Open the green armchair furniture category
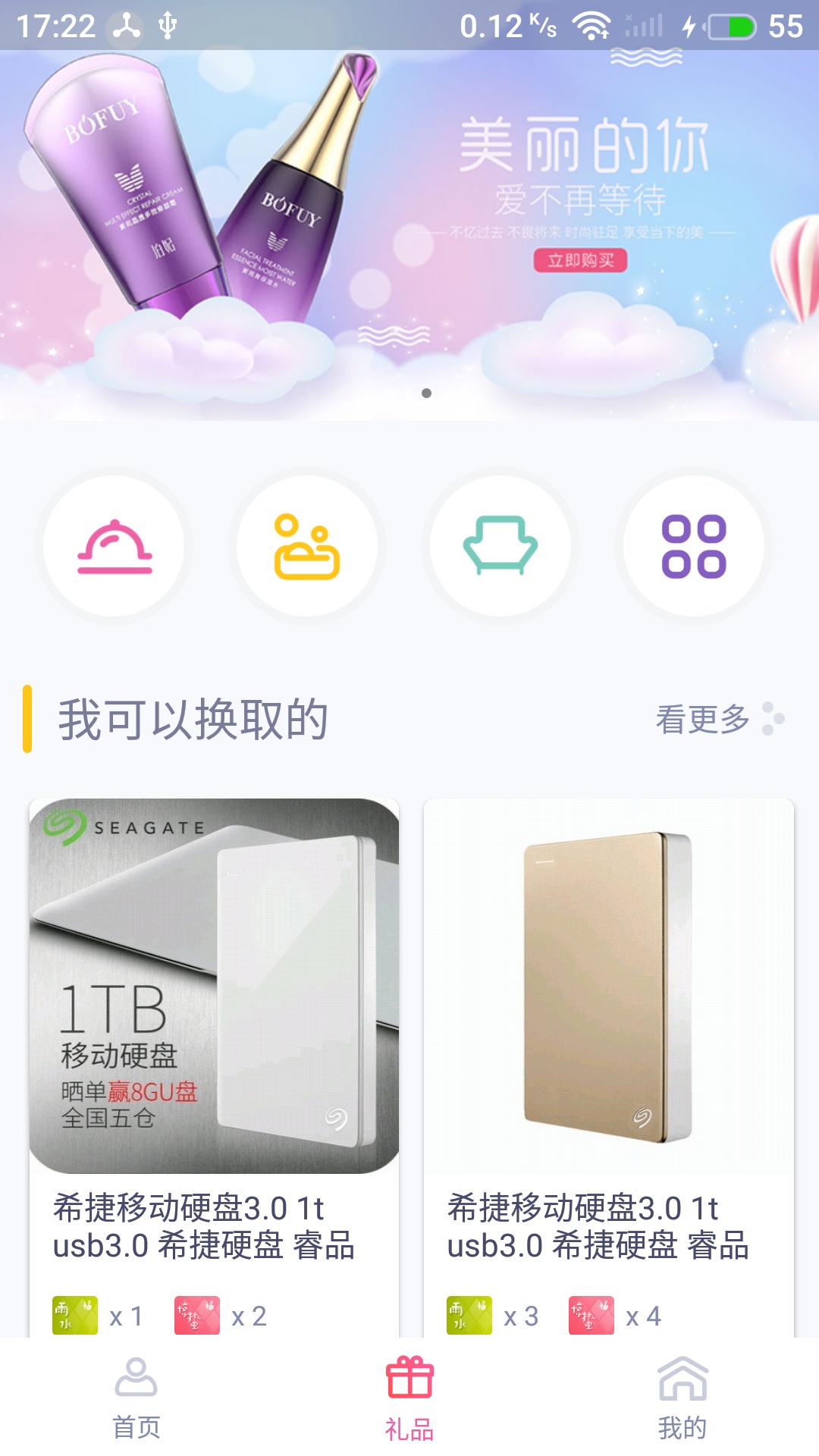This screenshot has height=1456, width=819. (500, 546)
